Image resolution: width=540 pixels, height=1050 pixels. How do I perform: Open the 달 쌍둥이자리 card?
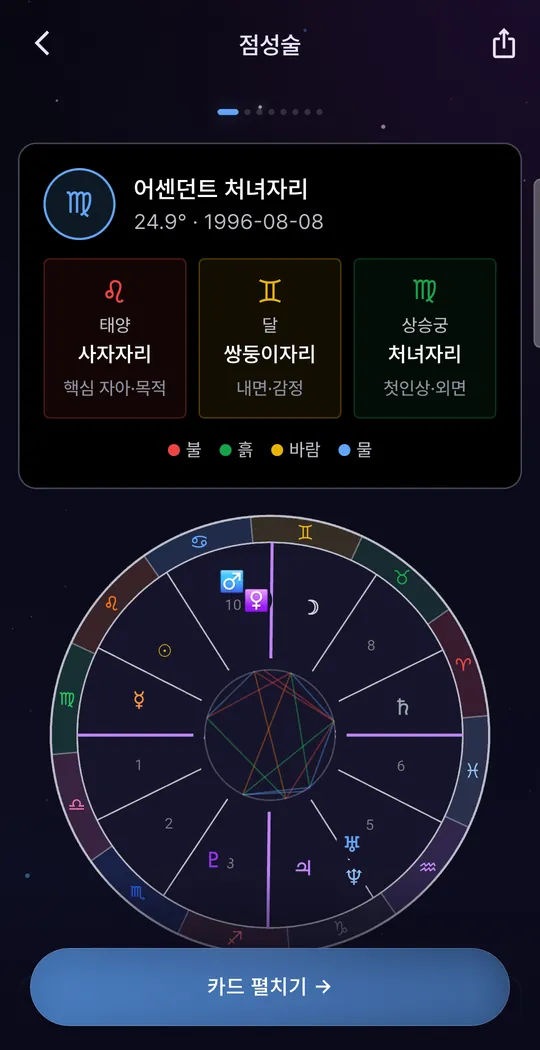coord(270,338)
